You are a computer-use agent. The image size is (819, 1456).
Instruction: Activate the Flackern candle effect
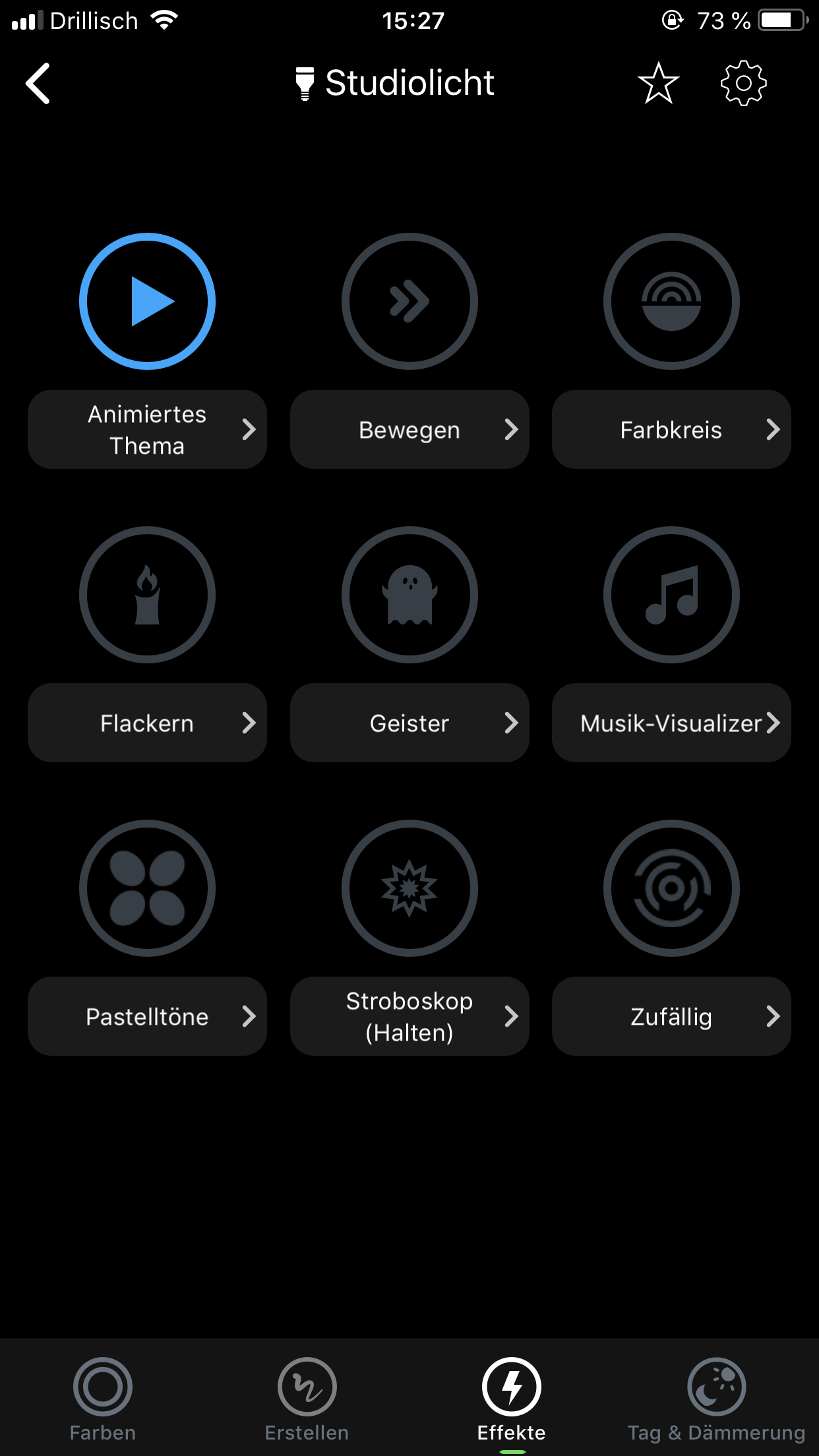point(147,595)
